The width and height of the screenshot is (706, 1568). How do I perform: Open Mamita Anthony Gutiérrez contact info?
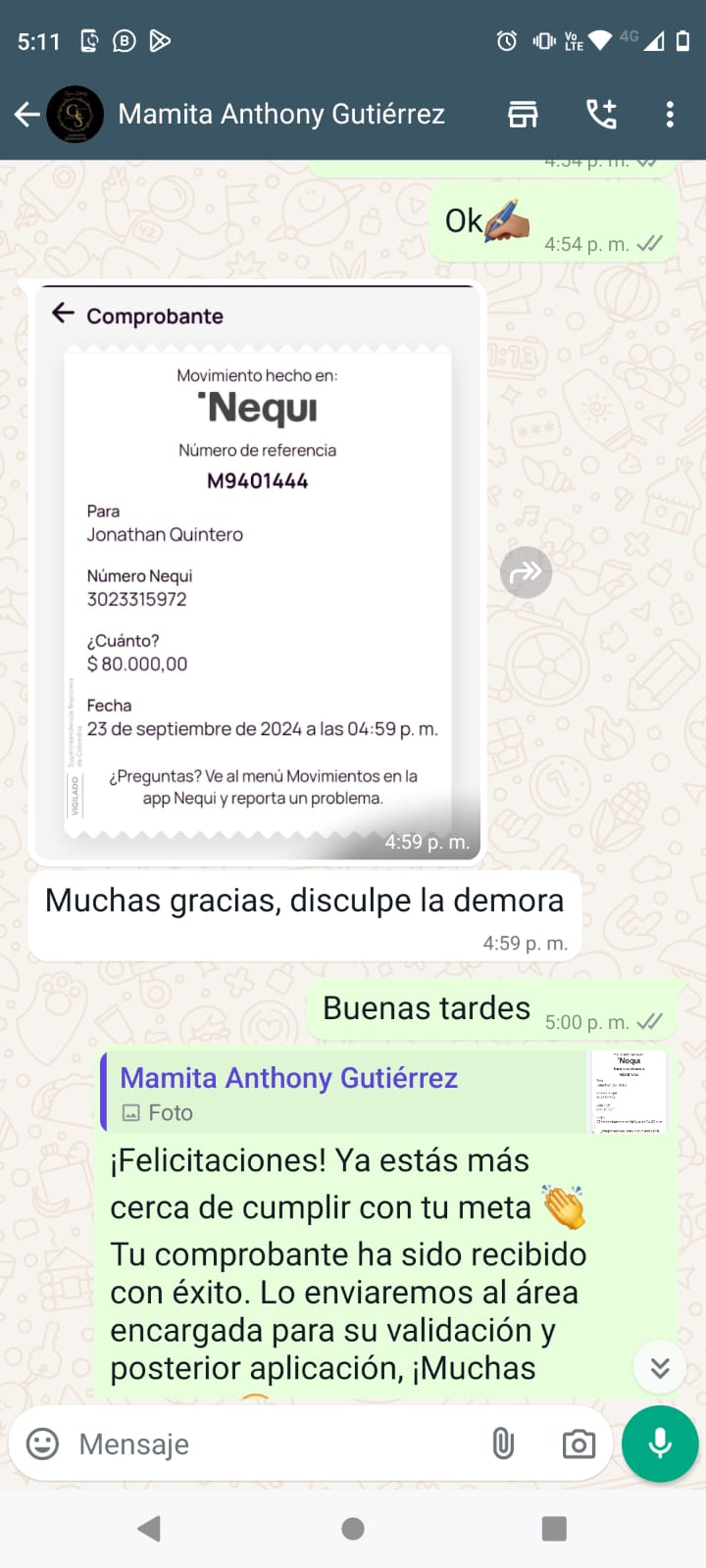(281, 115)
